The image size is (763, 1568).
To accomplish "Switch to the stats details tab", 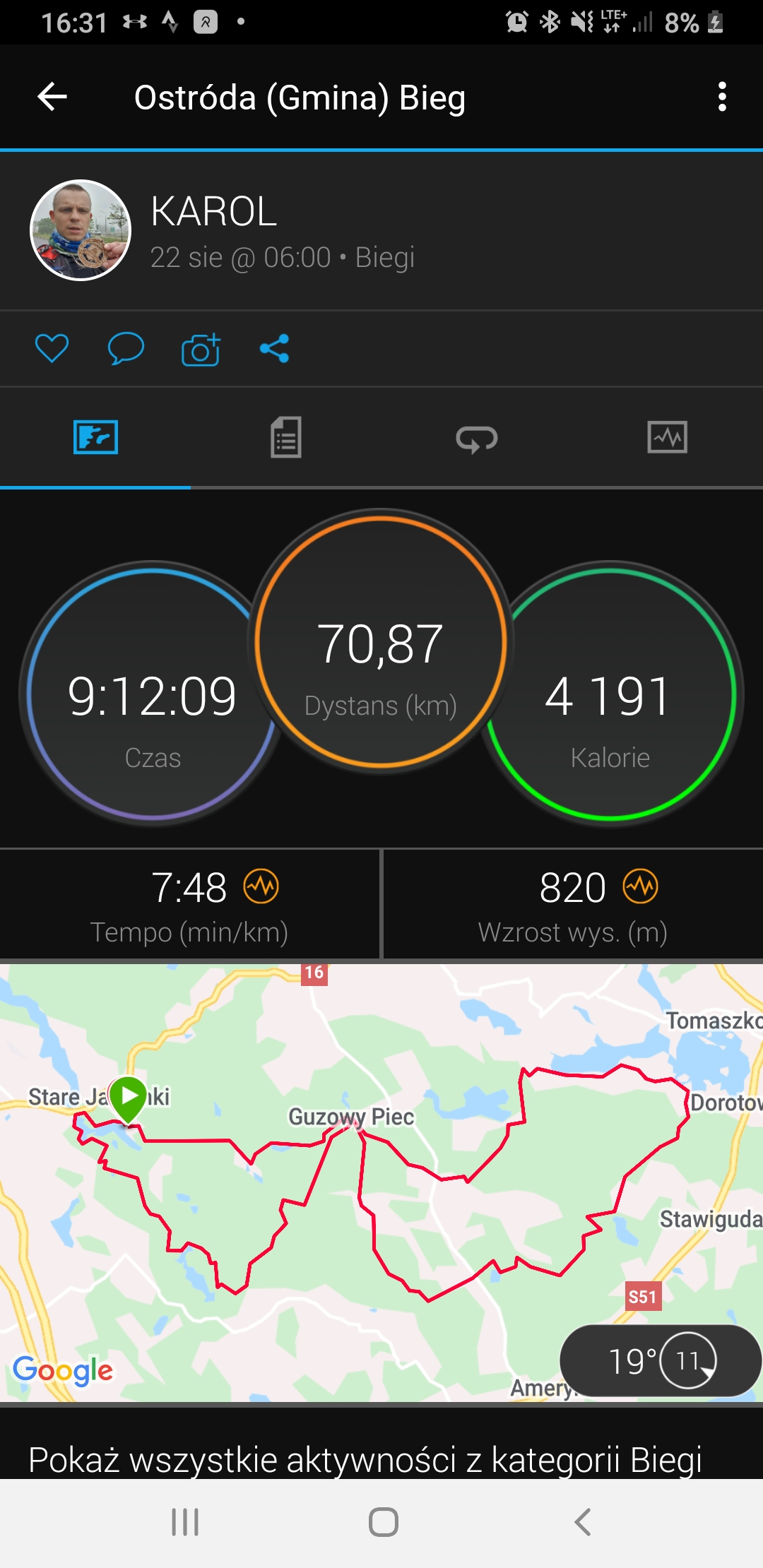I will point(286,437).
